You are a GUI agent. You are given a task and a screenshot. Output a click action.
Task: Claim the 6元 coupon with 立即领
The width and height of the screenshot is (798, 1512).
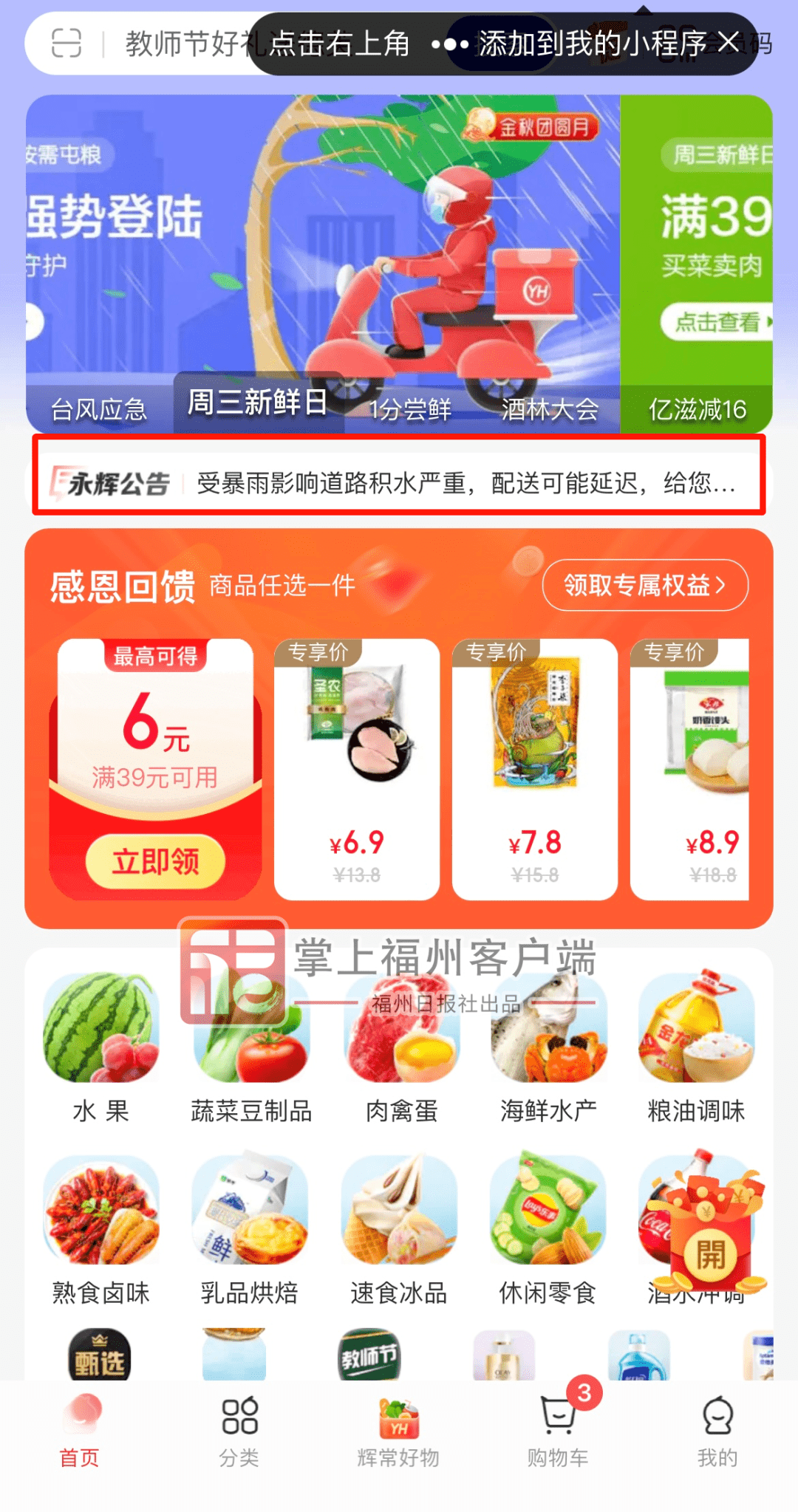coord(155,861)
